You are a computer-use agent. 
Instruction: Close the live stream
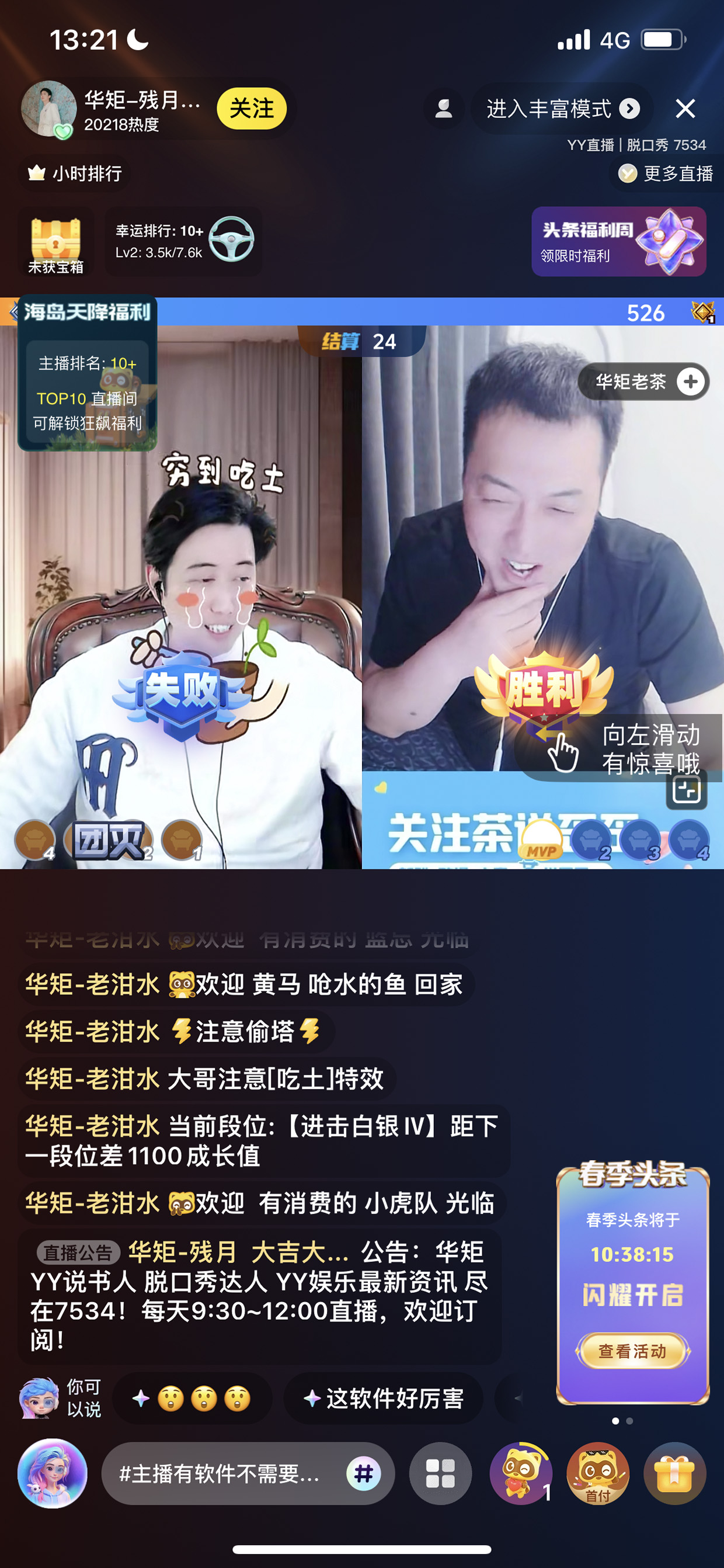point(685,109)
